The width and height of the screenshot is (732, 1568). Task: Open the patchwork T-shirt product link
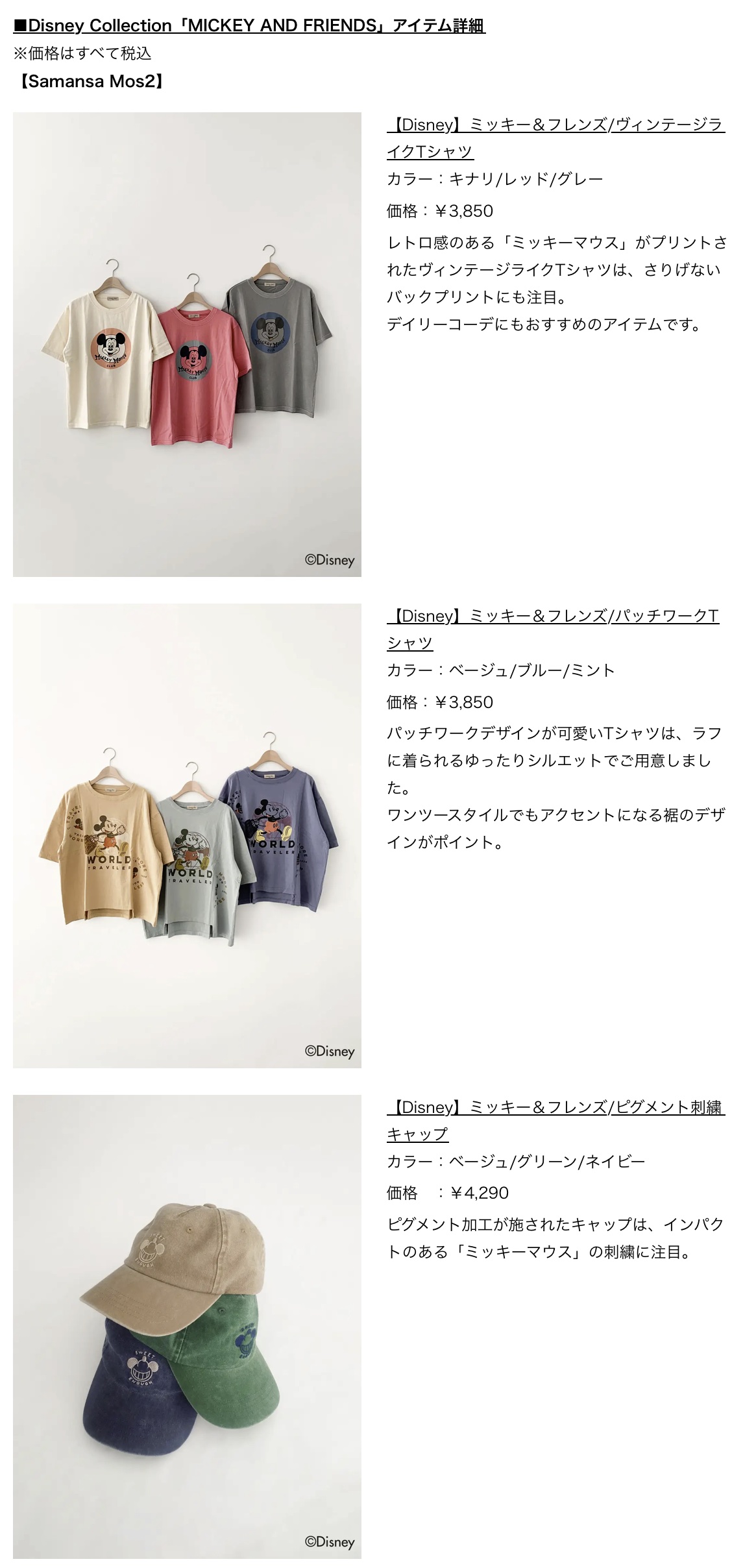(x=554, y=616)
